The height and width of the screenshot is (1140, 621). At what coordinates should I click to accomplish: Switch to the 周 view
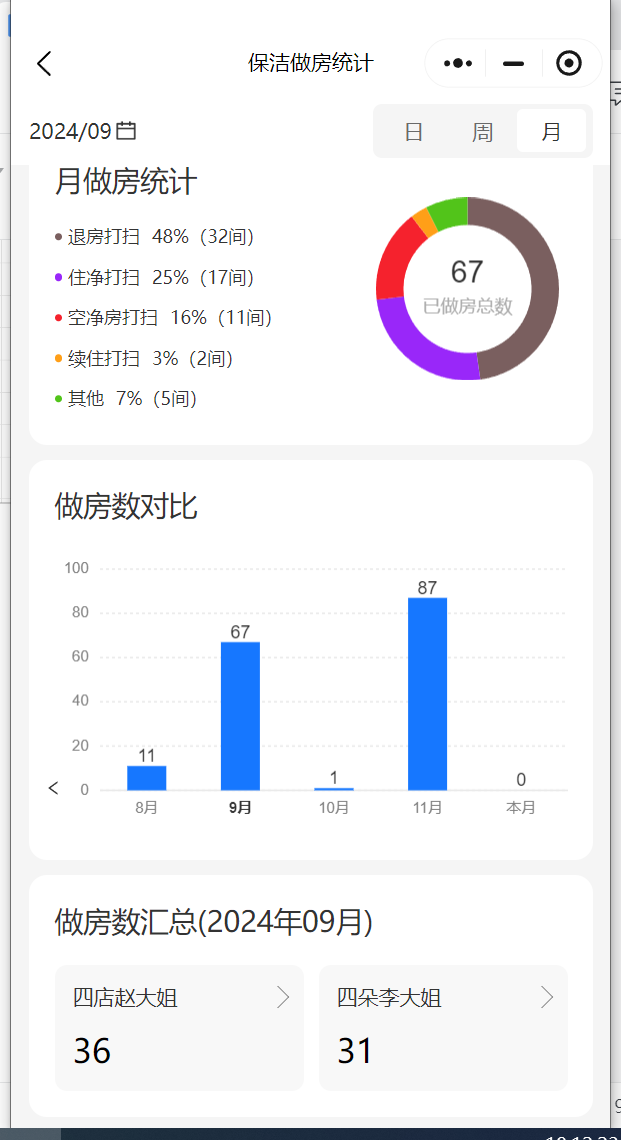(482, 132)
